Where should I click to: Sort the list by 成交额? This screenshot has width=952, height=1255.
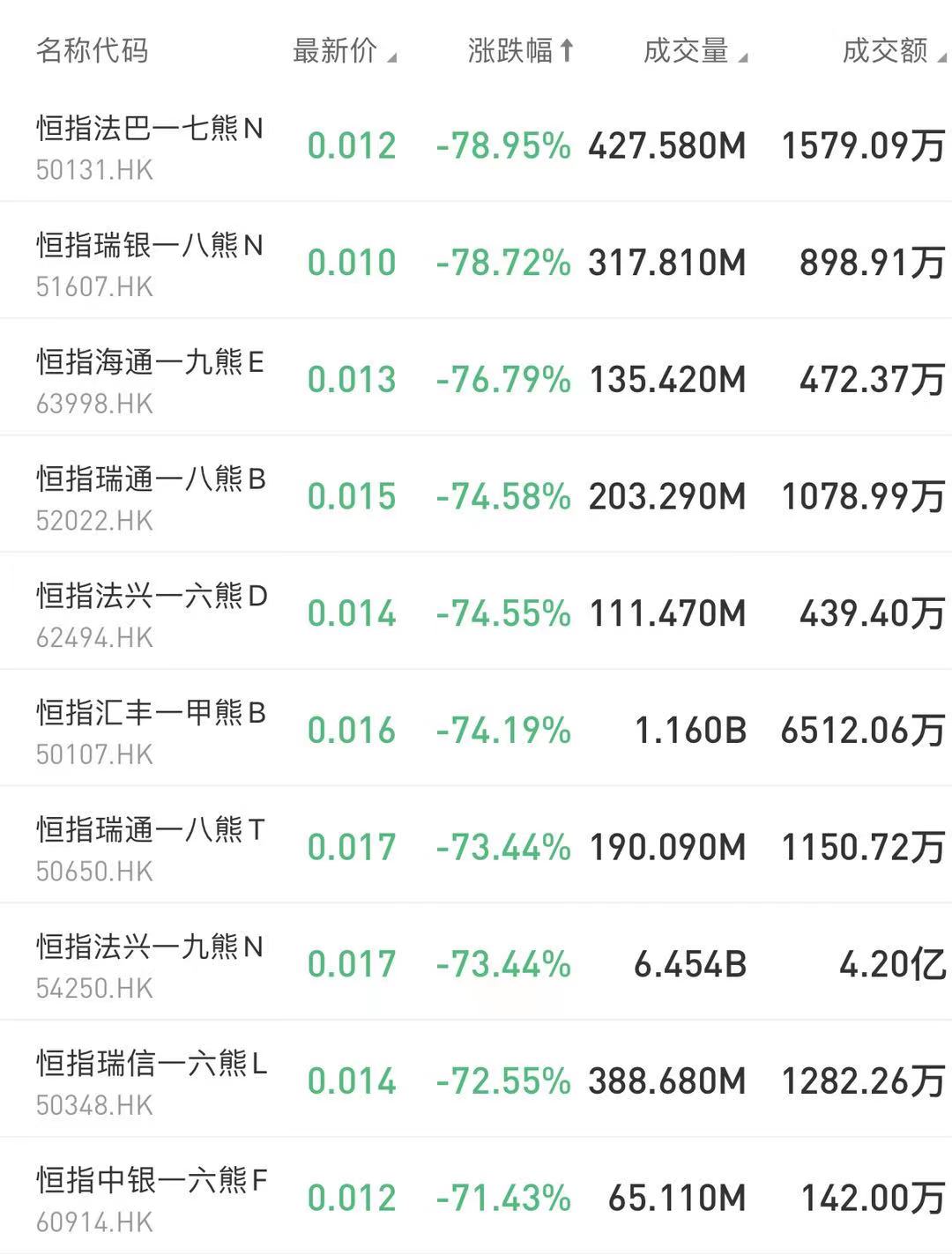coord(892,51)
